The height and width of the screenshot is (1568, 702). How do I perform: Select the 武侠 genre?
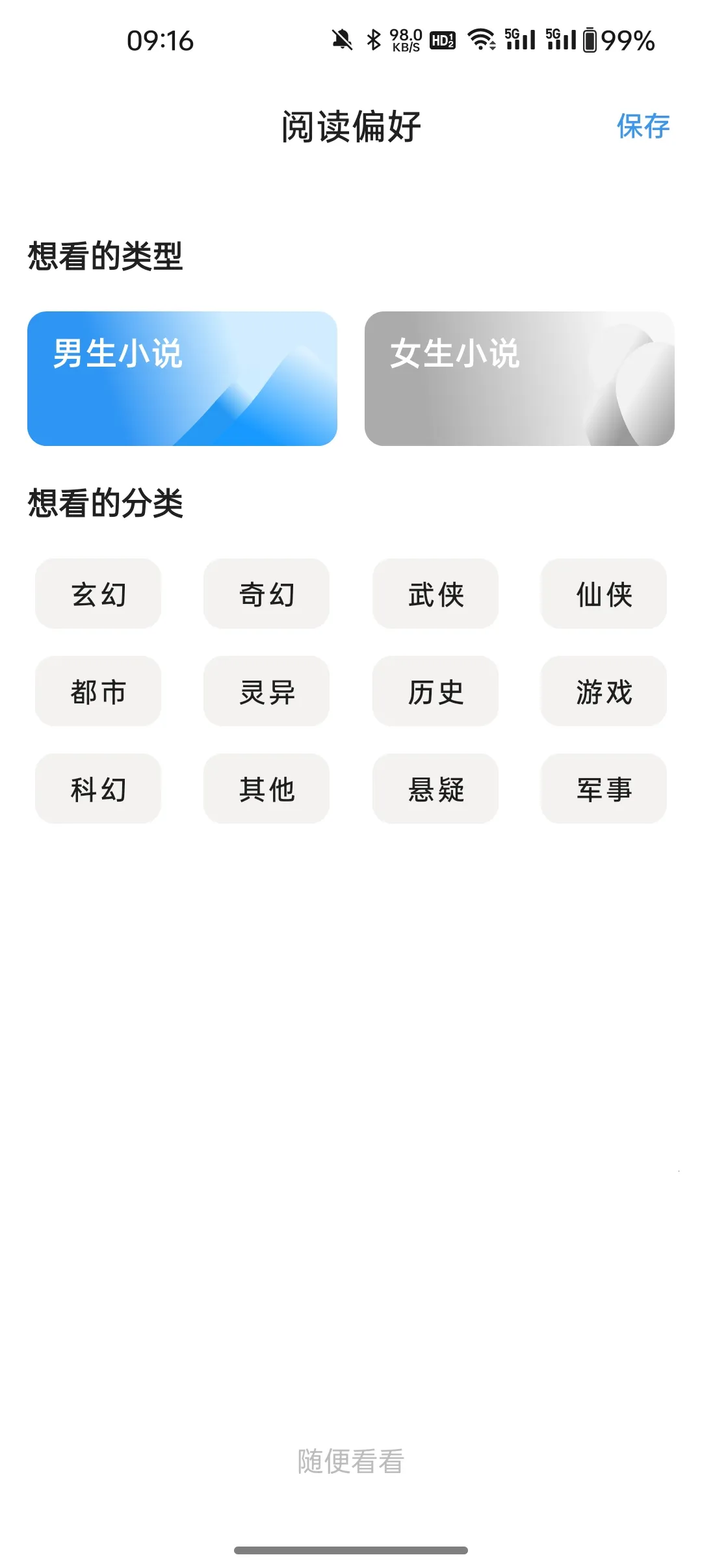(x=434, y=594)
